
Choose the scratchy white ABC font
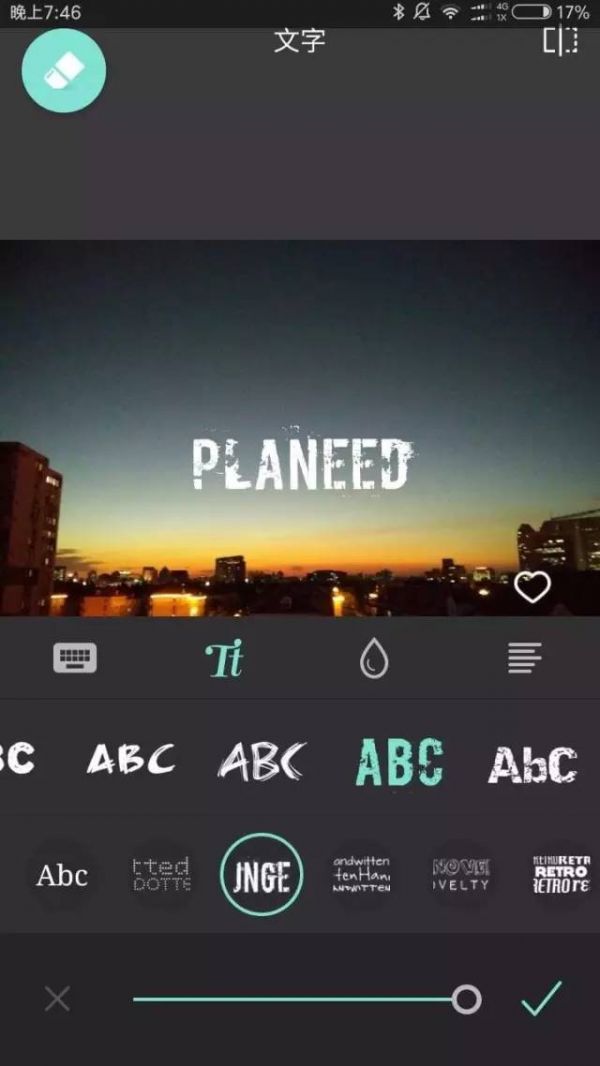[x=263, y=763]
